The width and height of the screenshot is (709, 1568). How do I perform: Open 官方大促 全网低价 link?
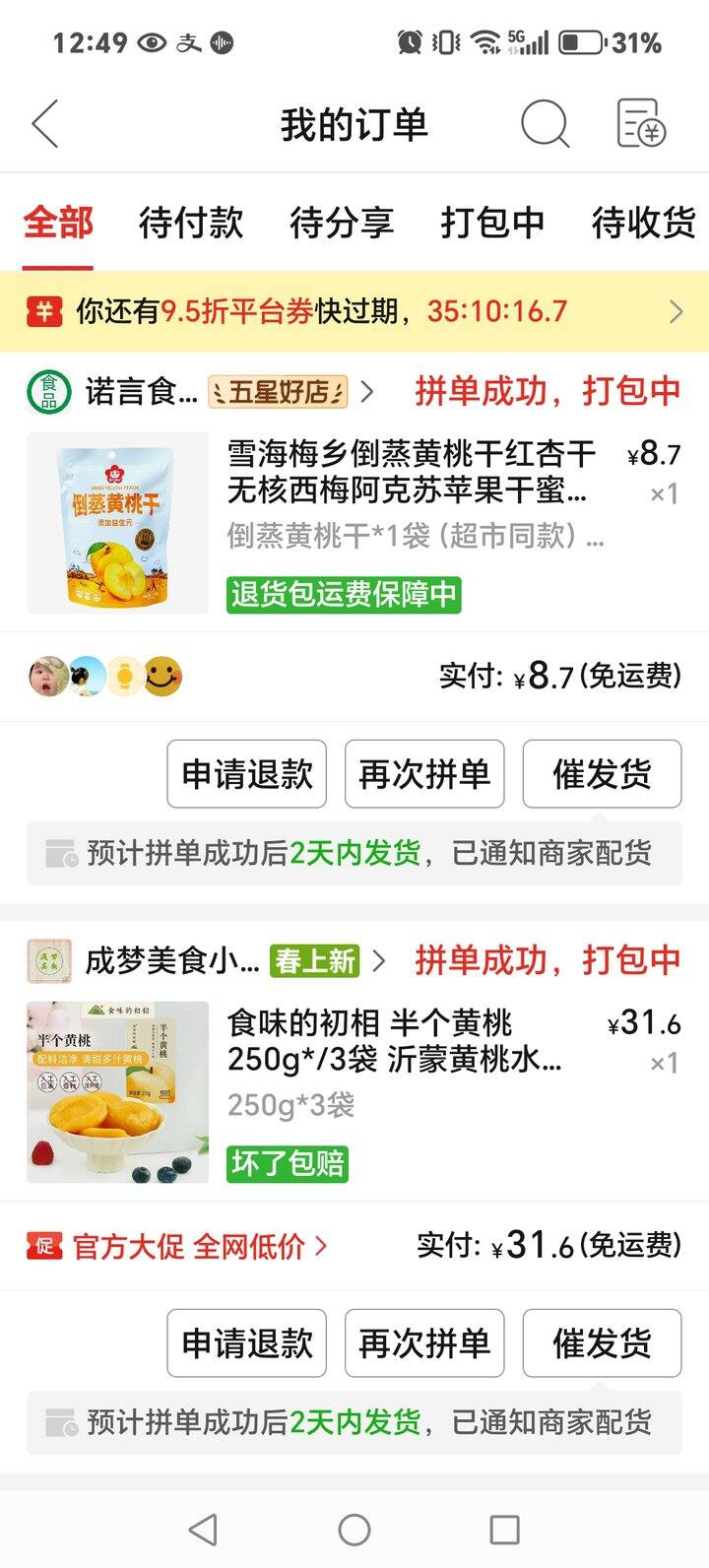click(x=177, y=1246)
